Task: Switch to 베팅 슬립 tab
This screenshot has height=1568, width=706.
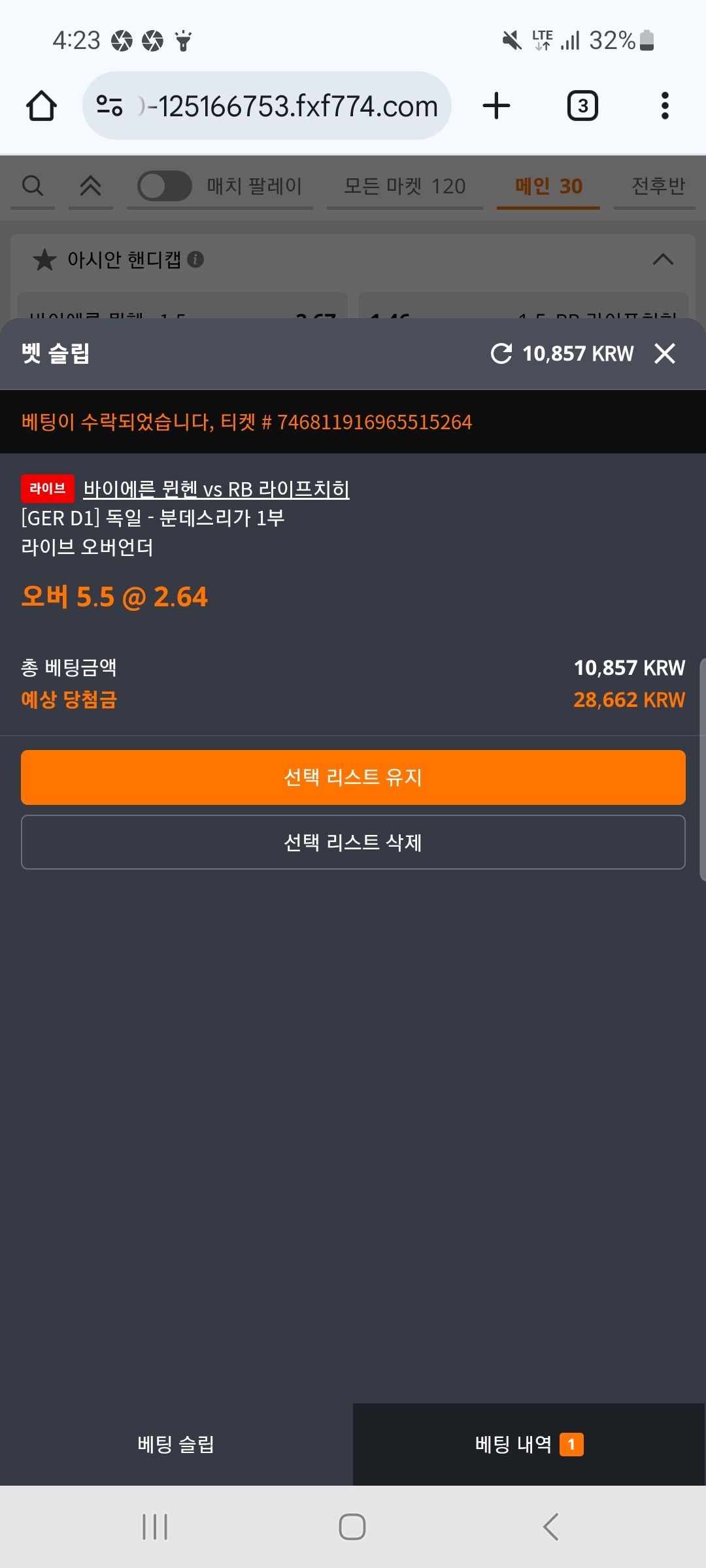Action: coord(176,1444)
